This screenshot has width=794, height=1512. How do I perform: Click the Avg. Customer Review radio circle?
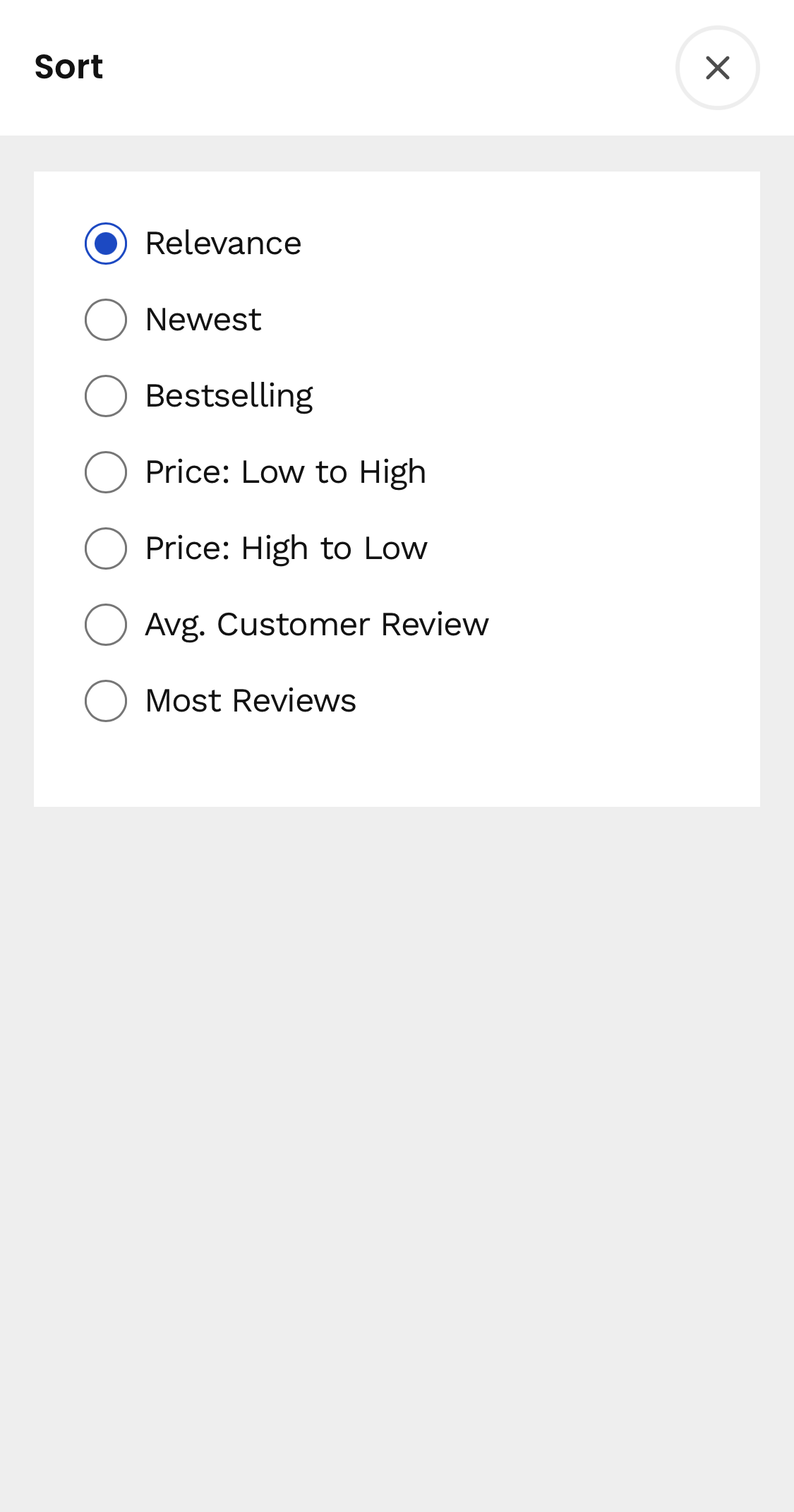[105, 624]
